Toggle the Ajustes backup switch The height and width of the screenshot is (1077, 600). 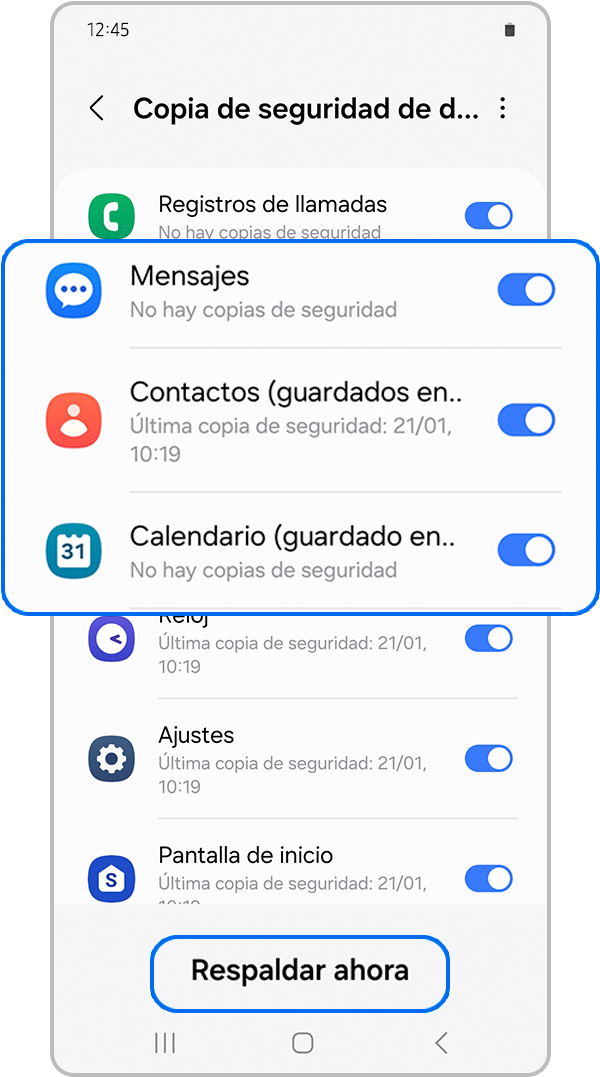pos(489,758)
